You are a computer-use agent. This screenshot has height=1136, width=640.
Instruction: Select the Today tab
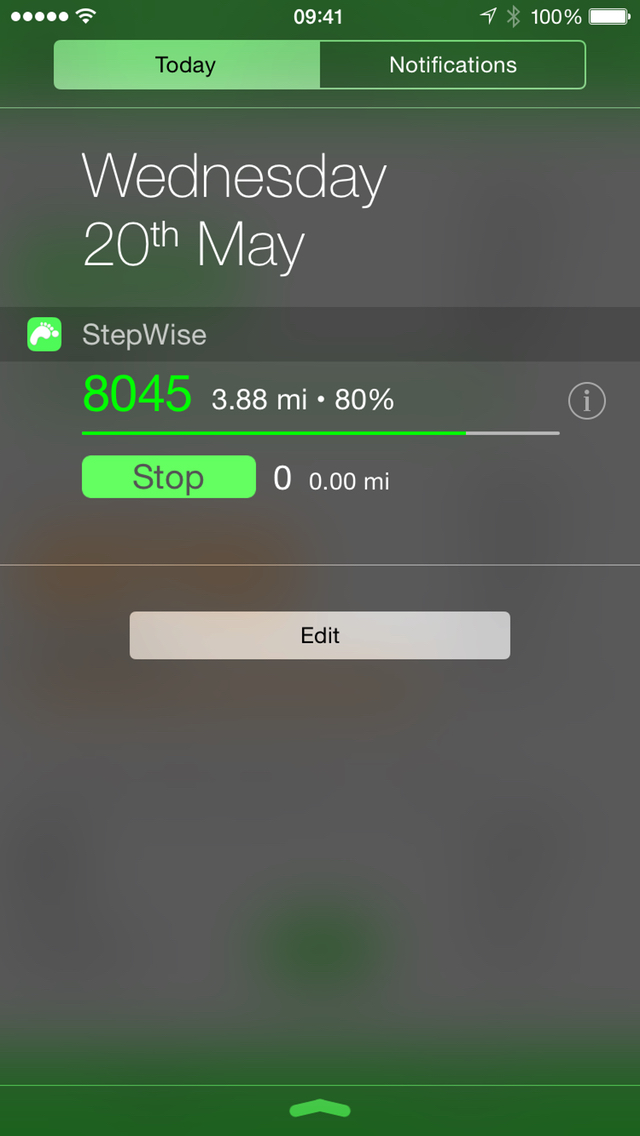click(x=186, y=65)
